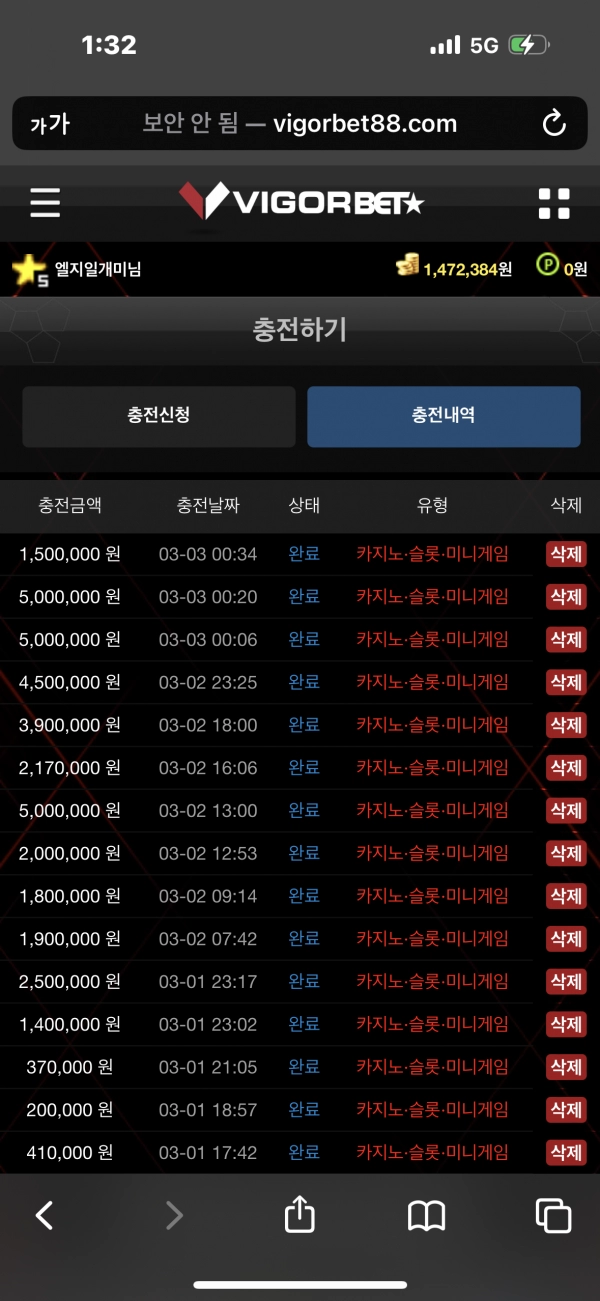Viewport: 600px width, 1301px height.
Task: Go back to the previous page
Action: coord(44,1215)
